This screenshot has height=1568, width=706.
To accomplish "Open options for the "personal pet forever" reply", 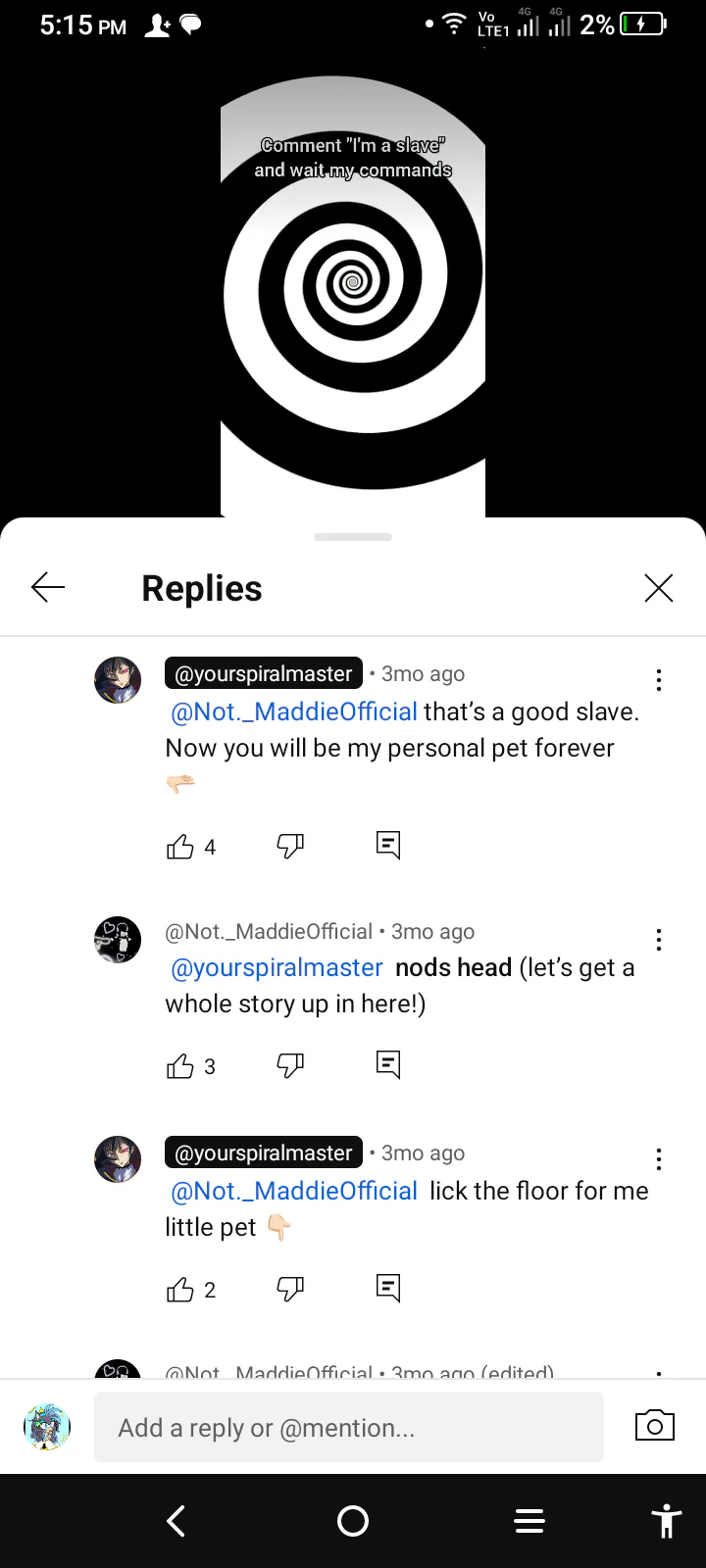I will tap(659, 680).
